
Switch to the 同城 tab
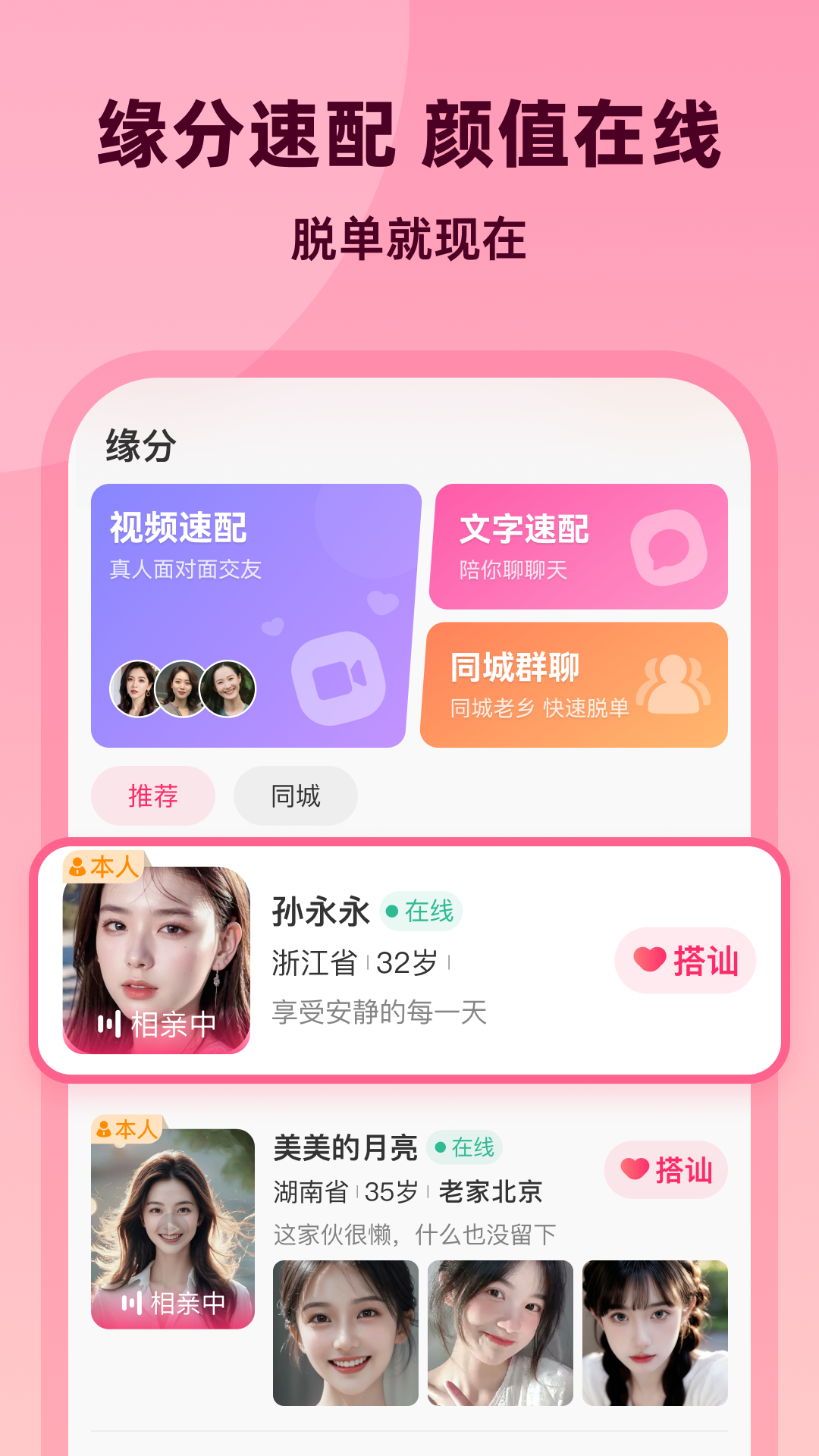click(x=294, y=795)
